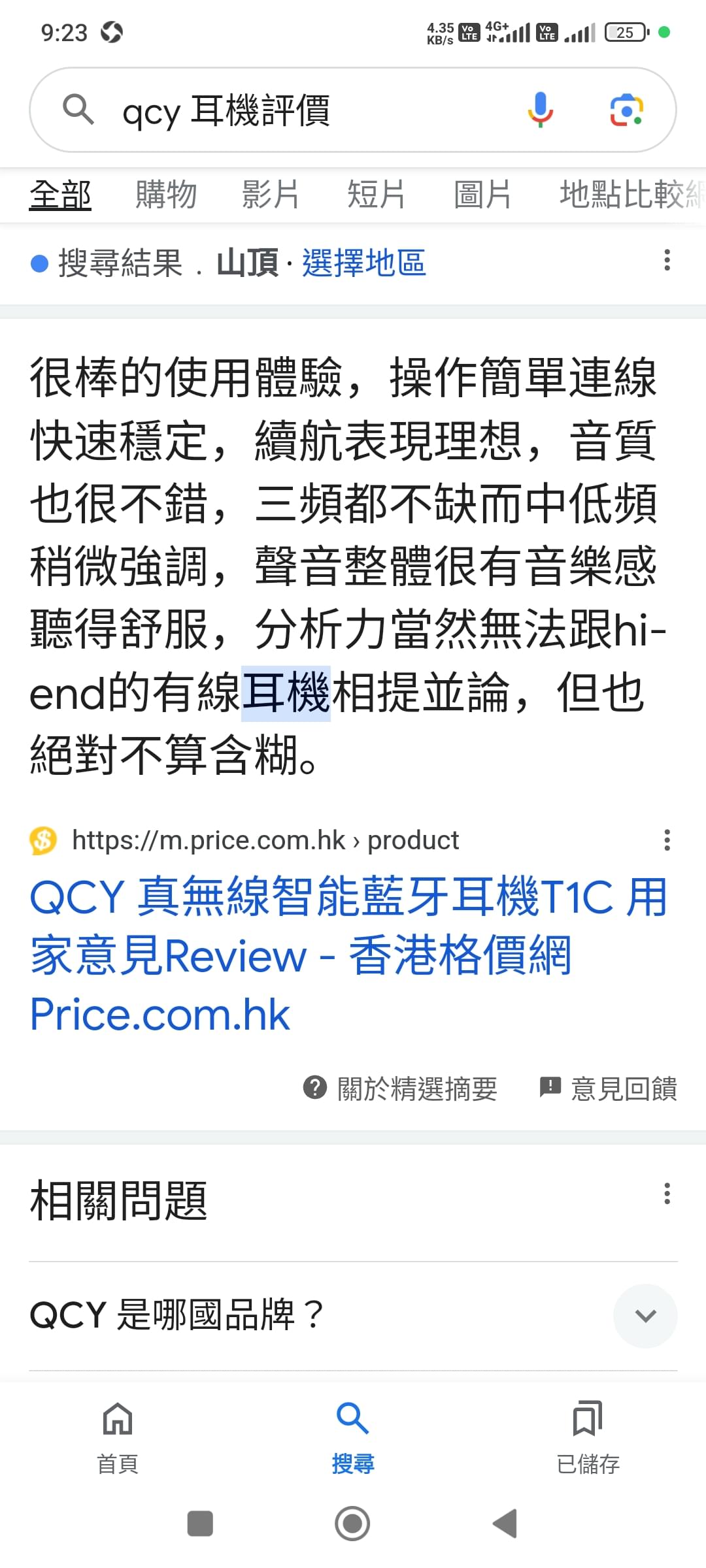This screenshot has width=706, height=1568.
Task: Open options beside the m.price.com.hk URL
Action: [667, 840]
